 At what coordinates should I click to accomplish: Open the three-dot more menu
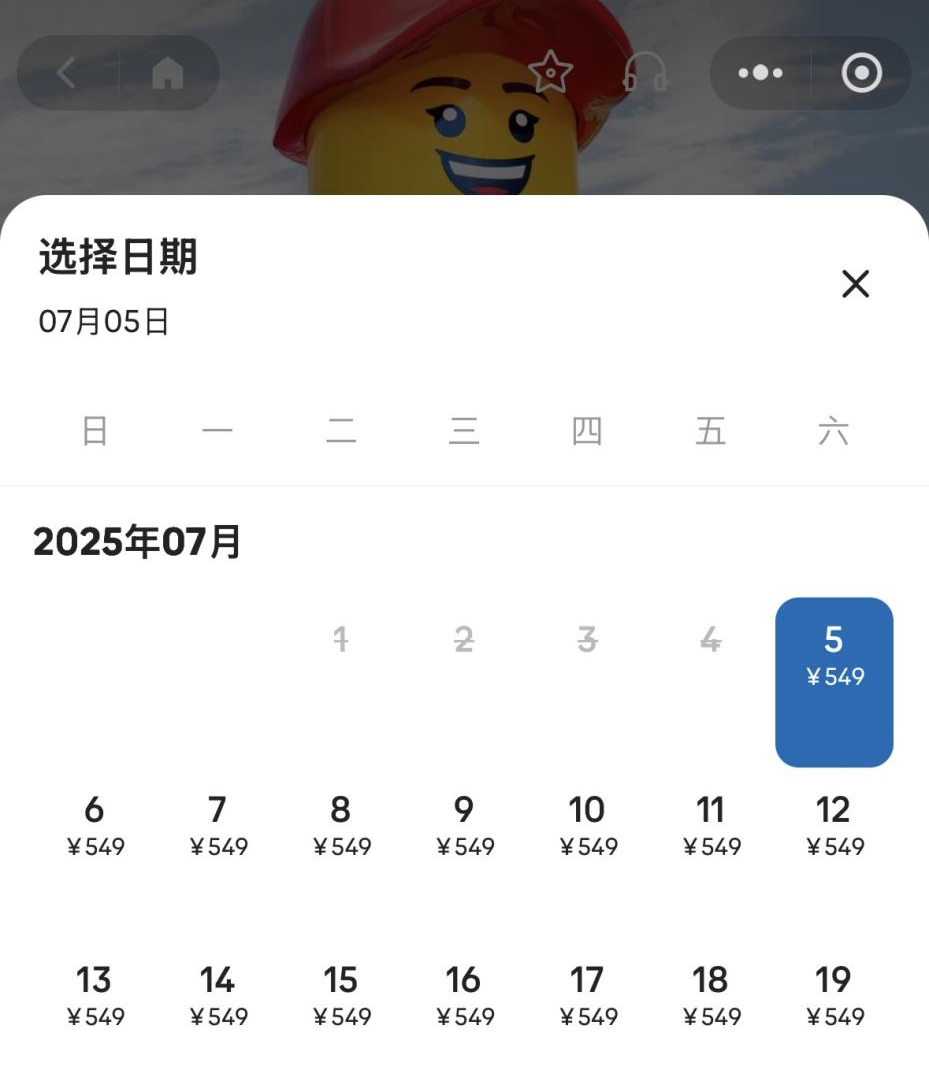(x=760, y=73)
